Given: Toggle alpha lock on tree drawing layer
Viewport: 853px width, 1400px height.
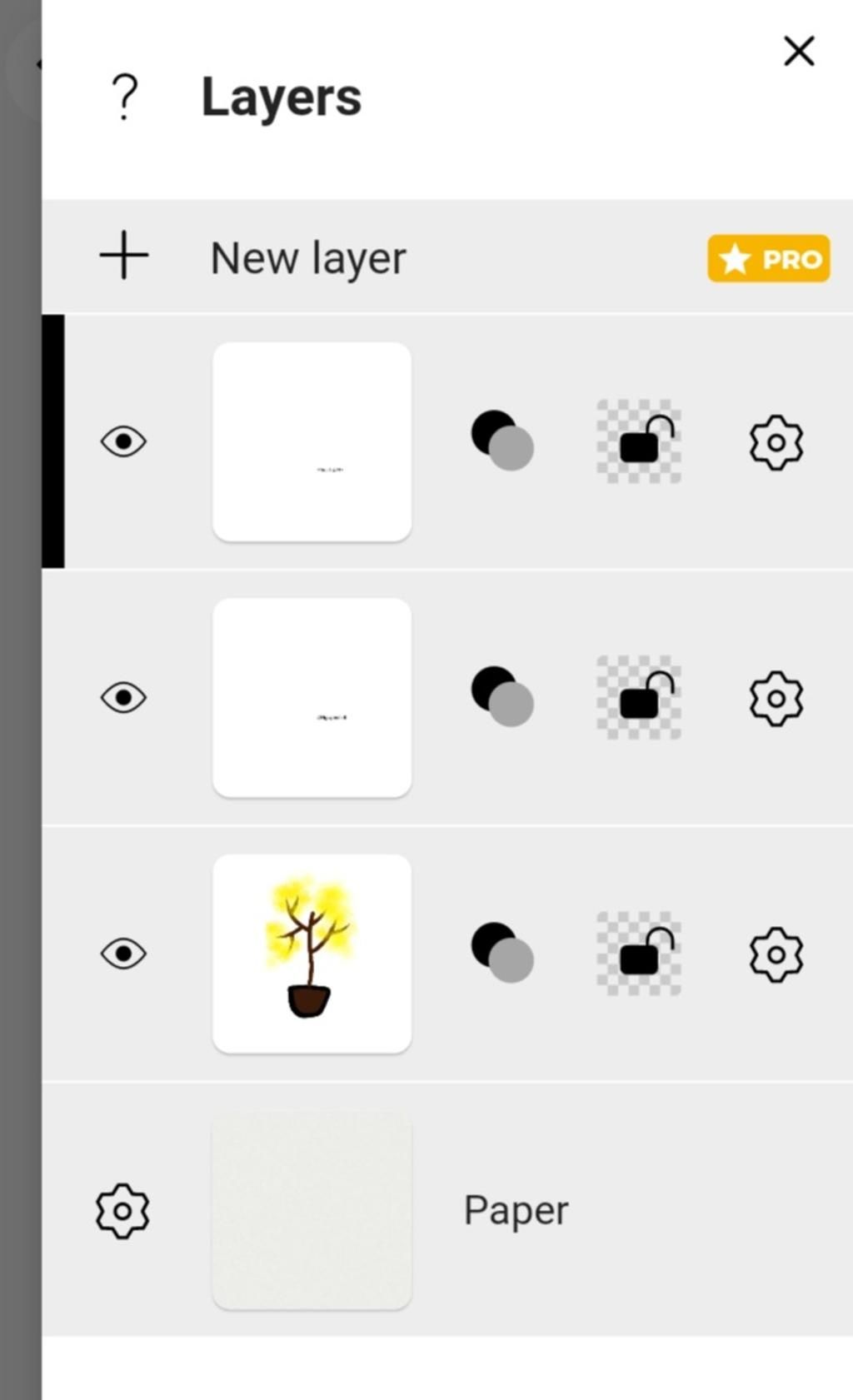Looking at the screenshot, I should [639, 953].
